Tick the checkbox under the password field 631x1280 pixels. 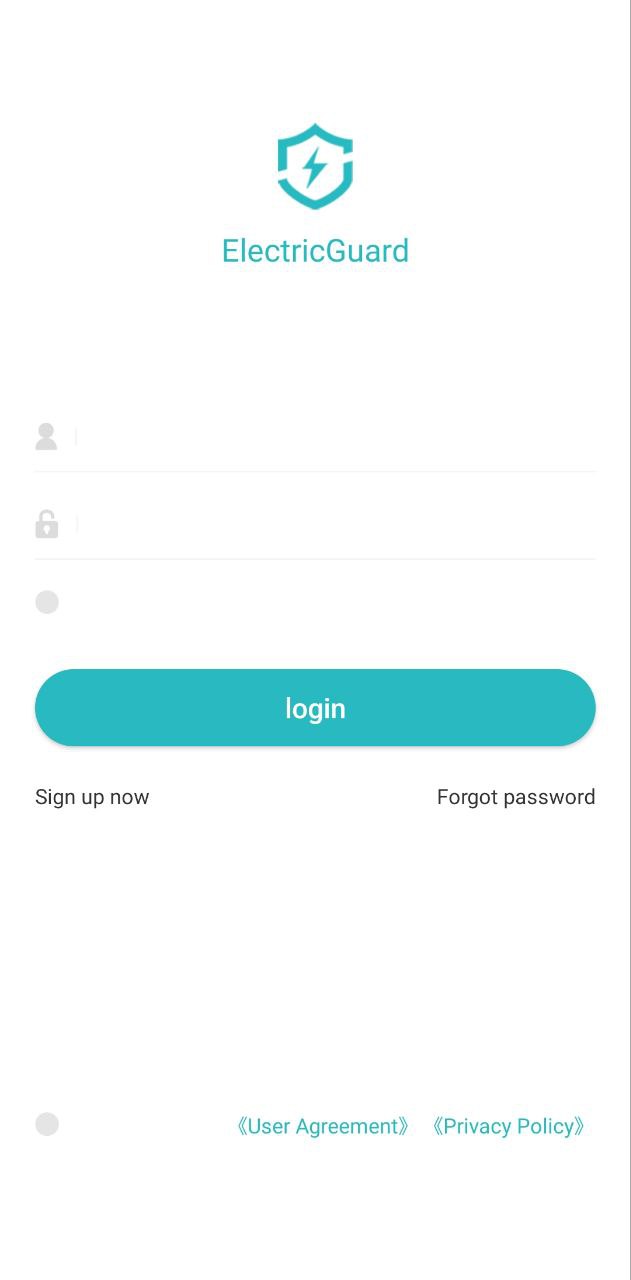coord(47,602)
